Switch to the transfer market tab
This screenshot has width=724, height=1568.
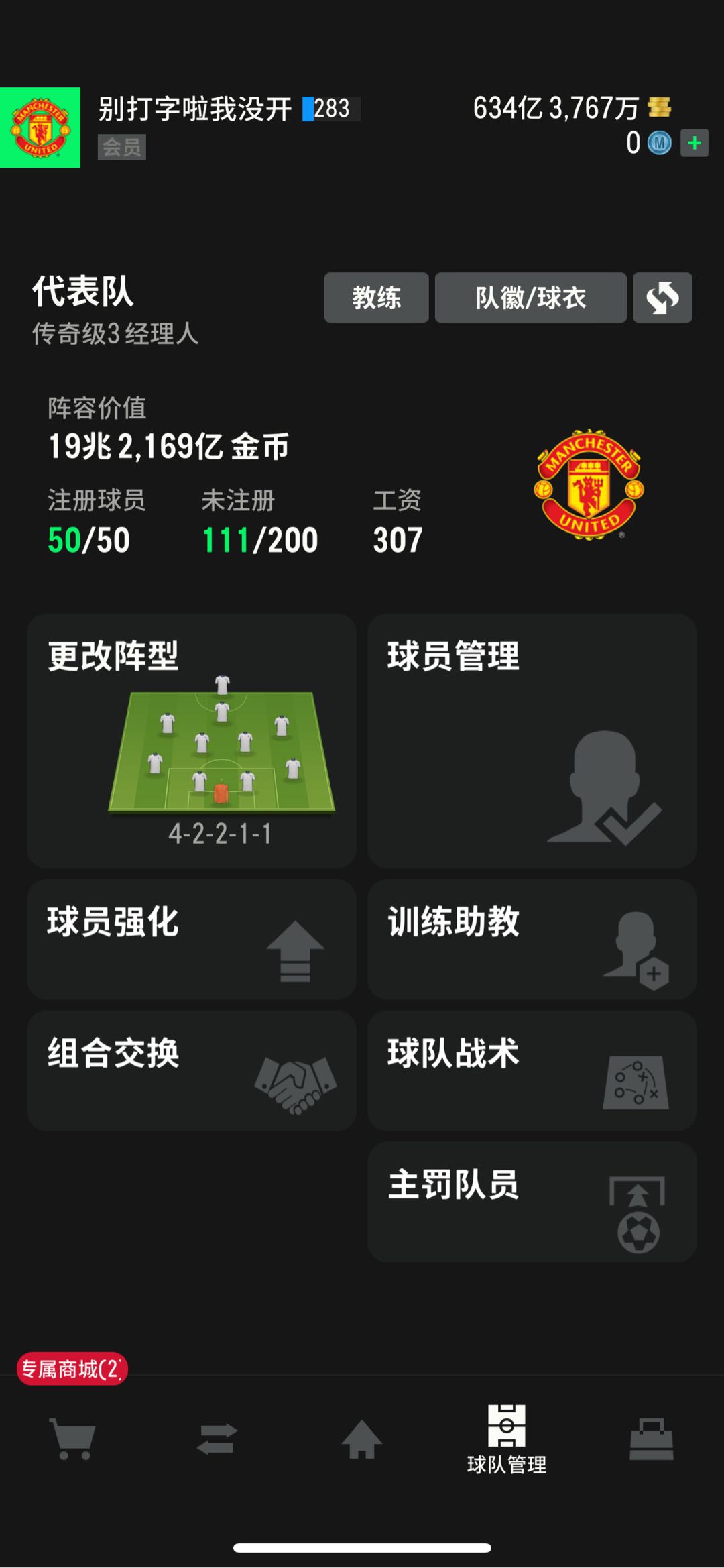point(217,1439)
